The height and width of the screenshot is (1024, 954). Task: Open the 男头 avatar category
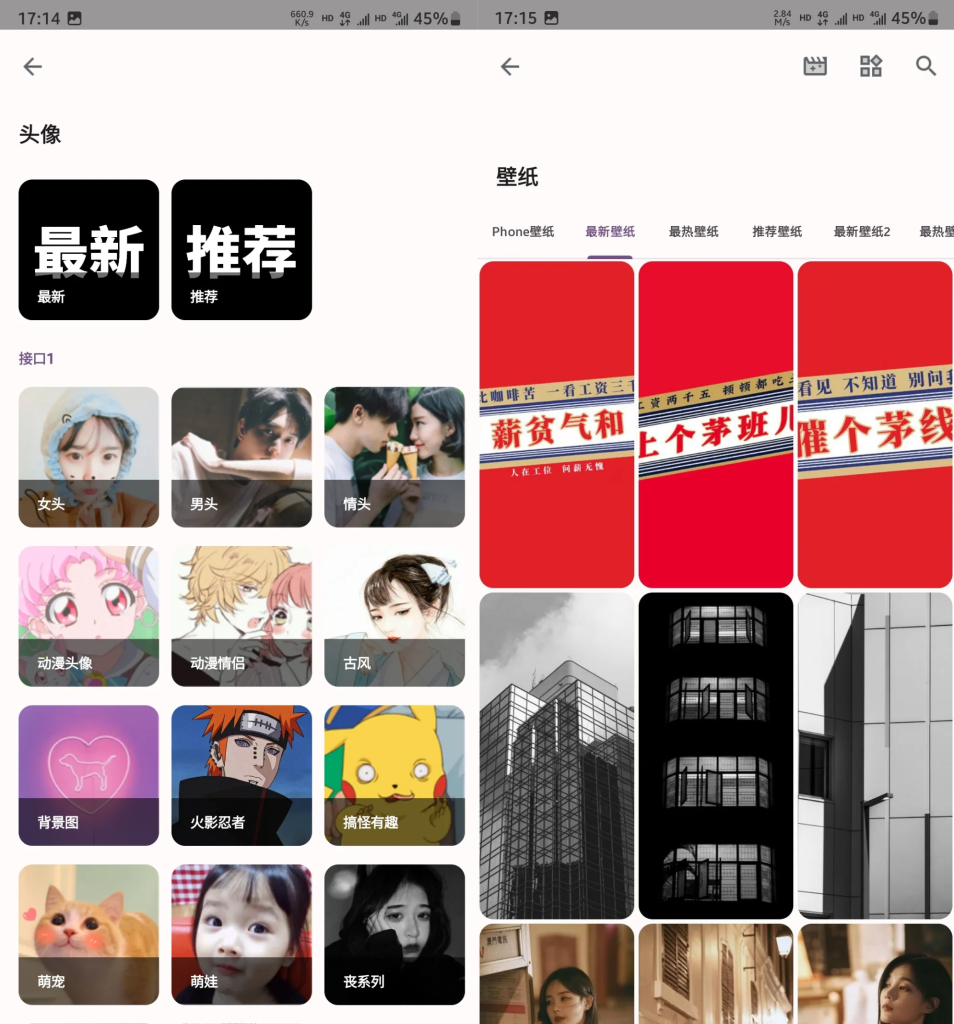(241, 457)
